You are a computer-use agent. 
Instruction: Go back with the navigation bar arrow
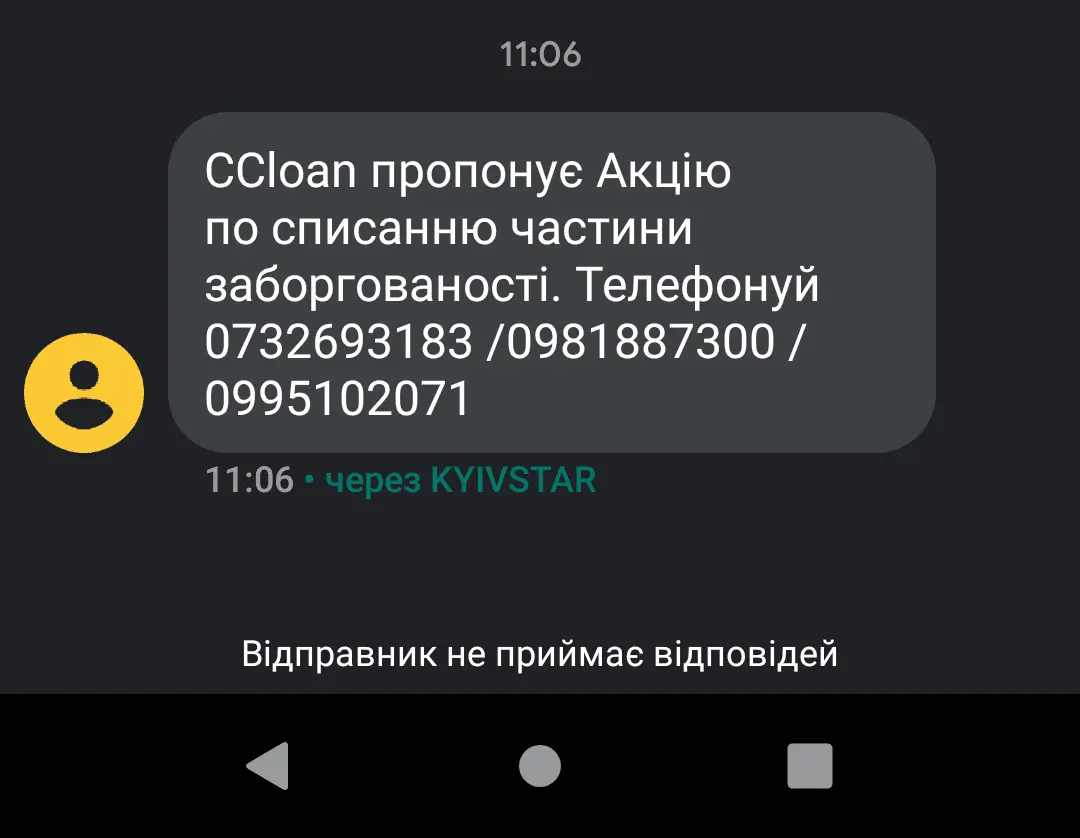click(x=268, y=766)
